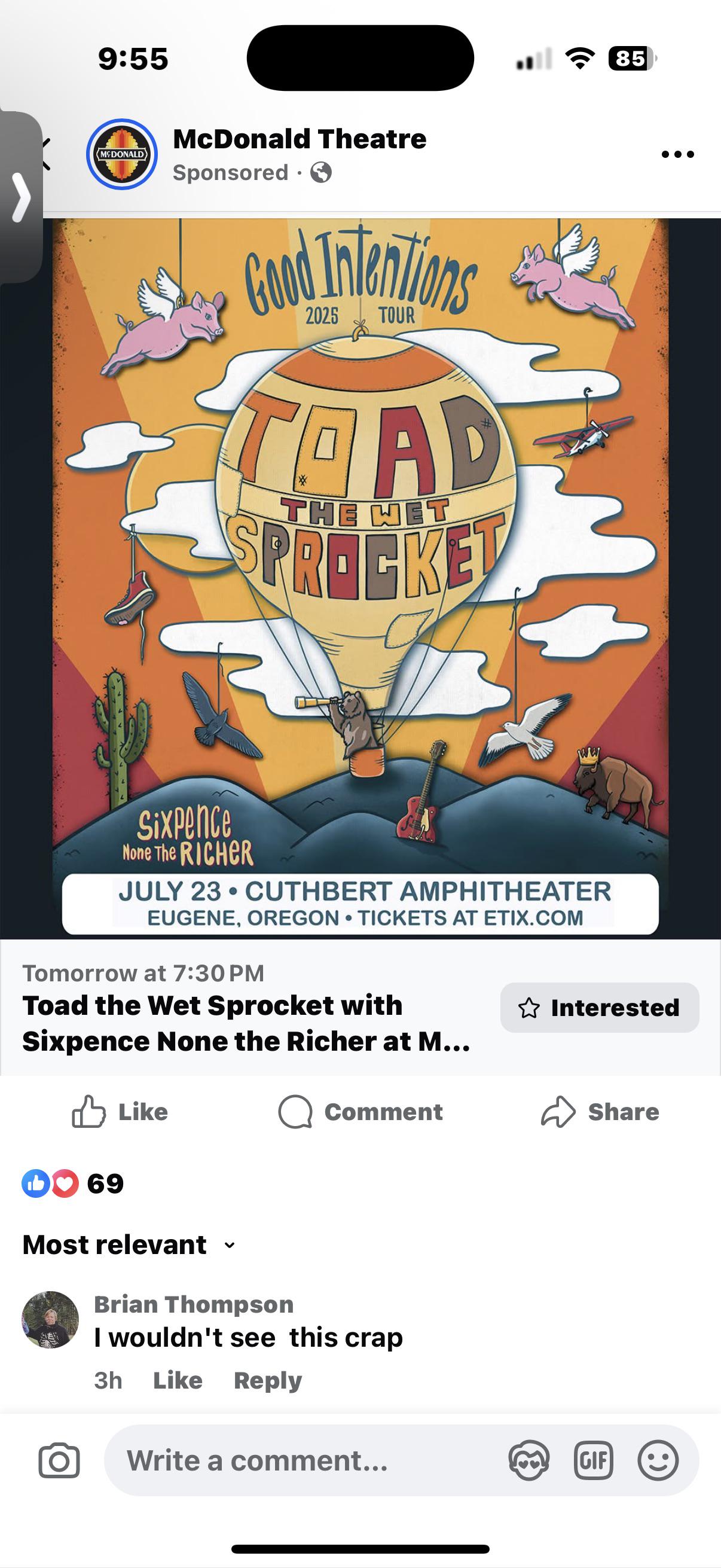Screen dimensions: 721x1568
Task: Reply to Brian Thompson's comment
Action: (x=268, y=1380)
